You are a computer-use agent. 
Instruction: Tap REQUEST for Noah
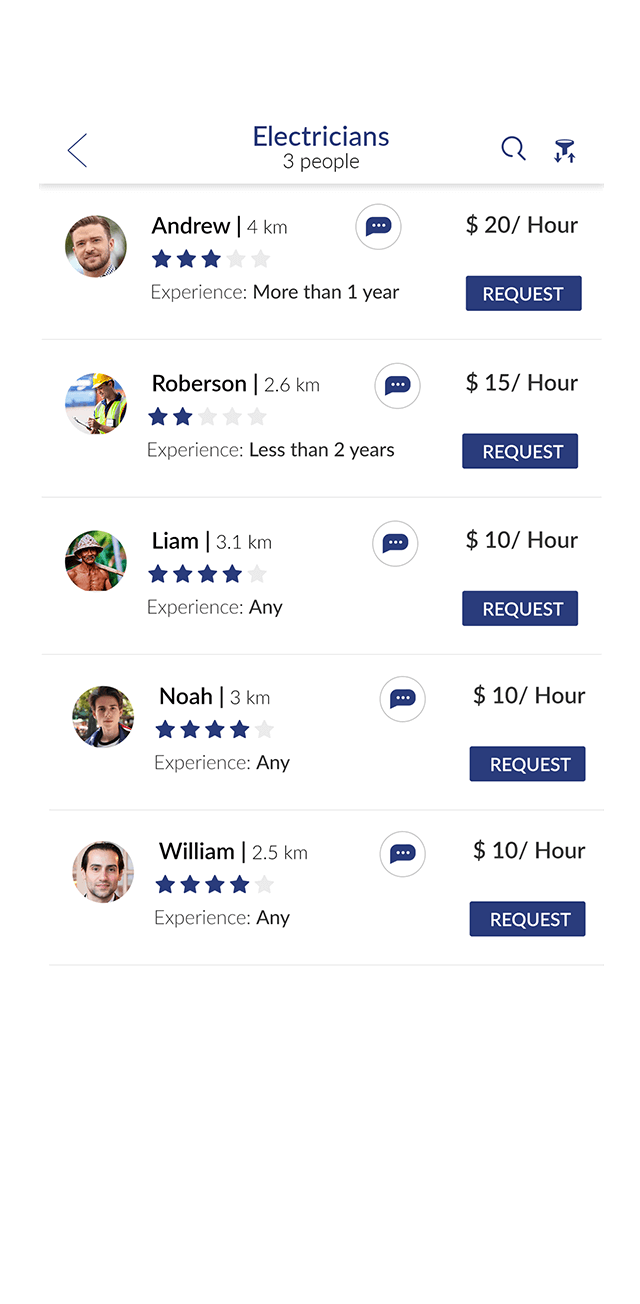527,764
